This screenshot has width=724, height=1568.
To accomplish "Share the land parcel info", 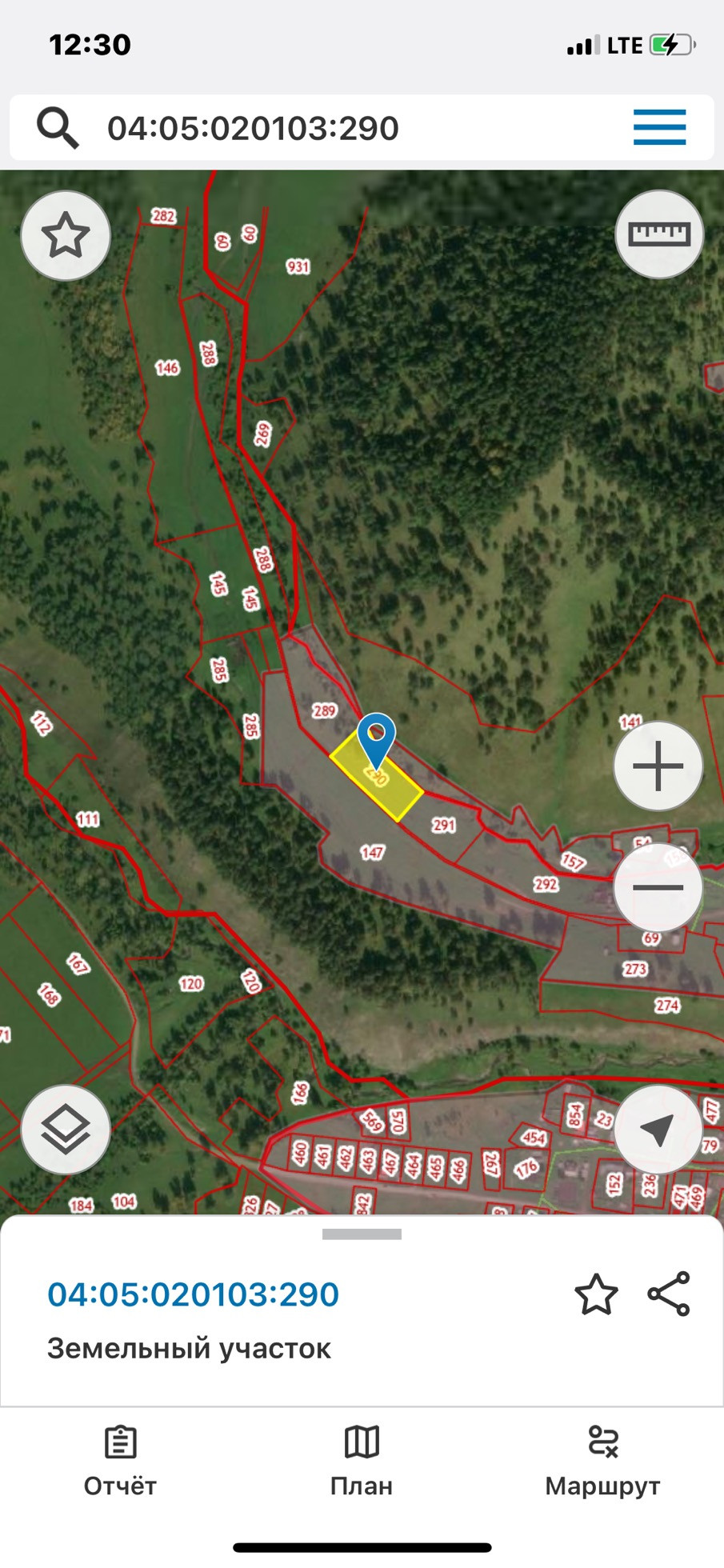I will click(x=669, y=1294).
